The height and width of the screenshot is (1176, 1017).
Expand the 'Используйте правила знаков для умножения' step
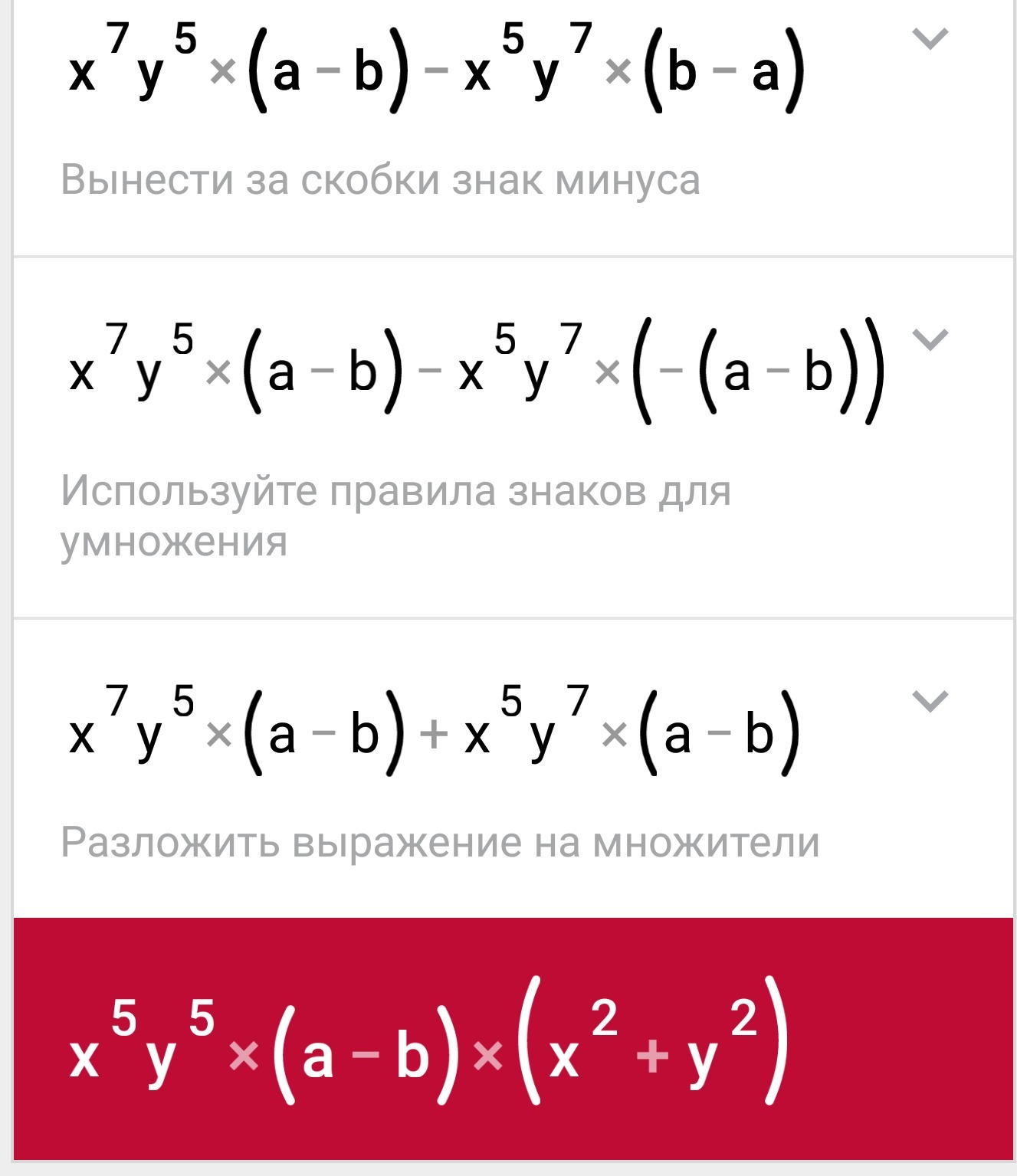(x=930, y=339)
